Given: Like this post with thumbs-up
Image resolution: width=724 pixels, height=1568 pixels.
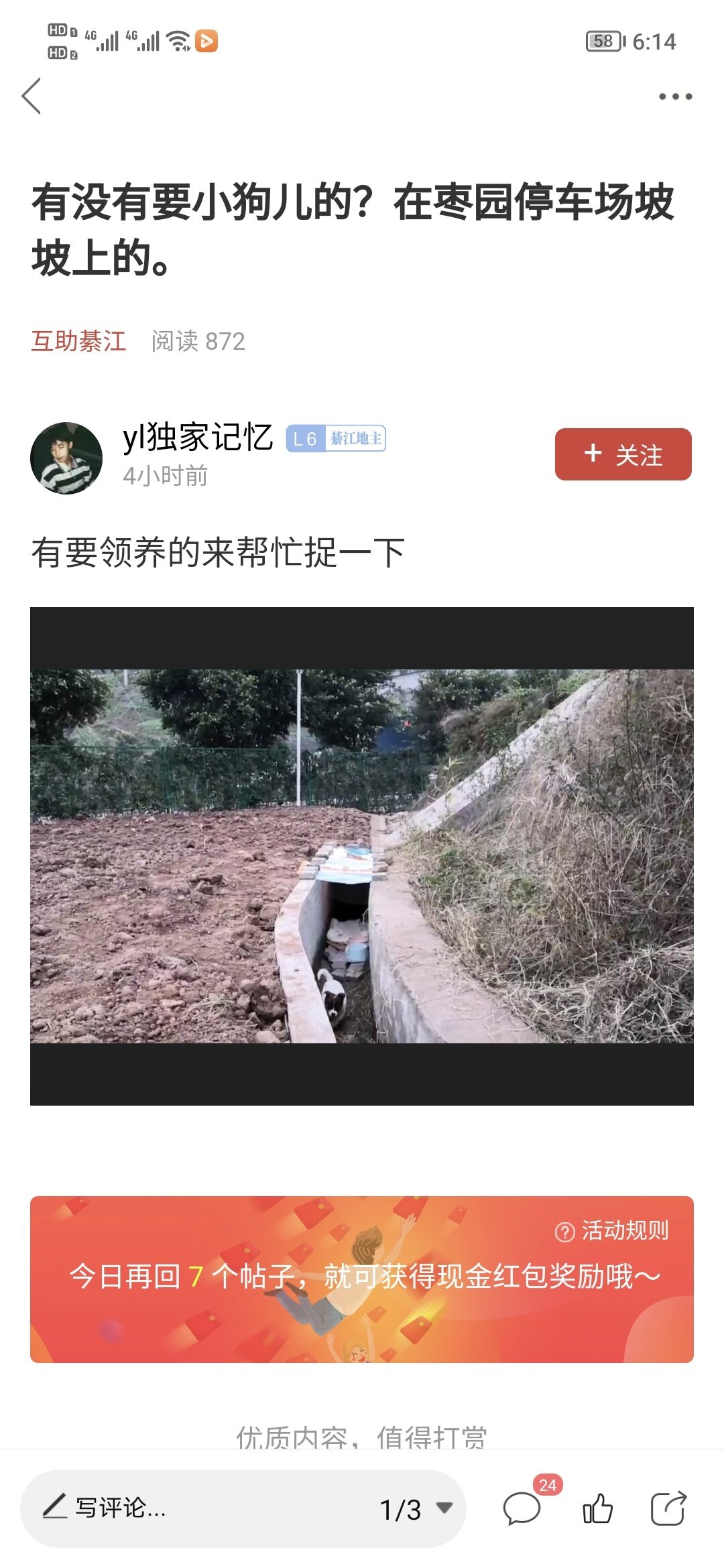Looking at the screenshot, I should pyautogui.click(x=597, y=1509).
